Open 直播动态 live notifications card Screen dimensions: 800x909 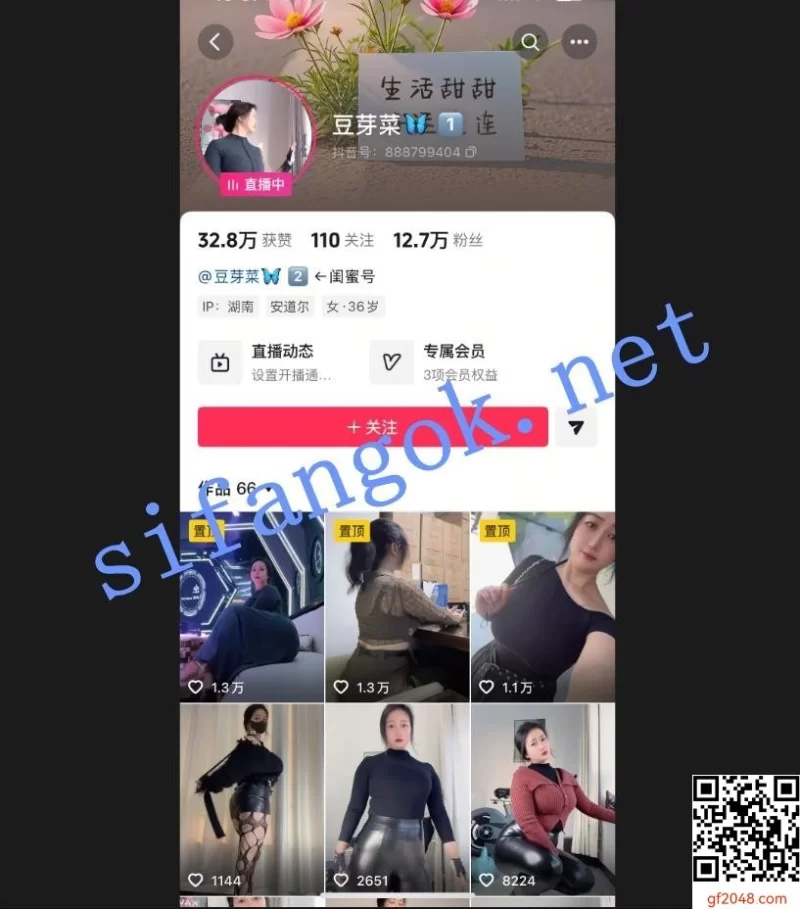click(x=270, y=362)
